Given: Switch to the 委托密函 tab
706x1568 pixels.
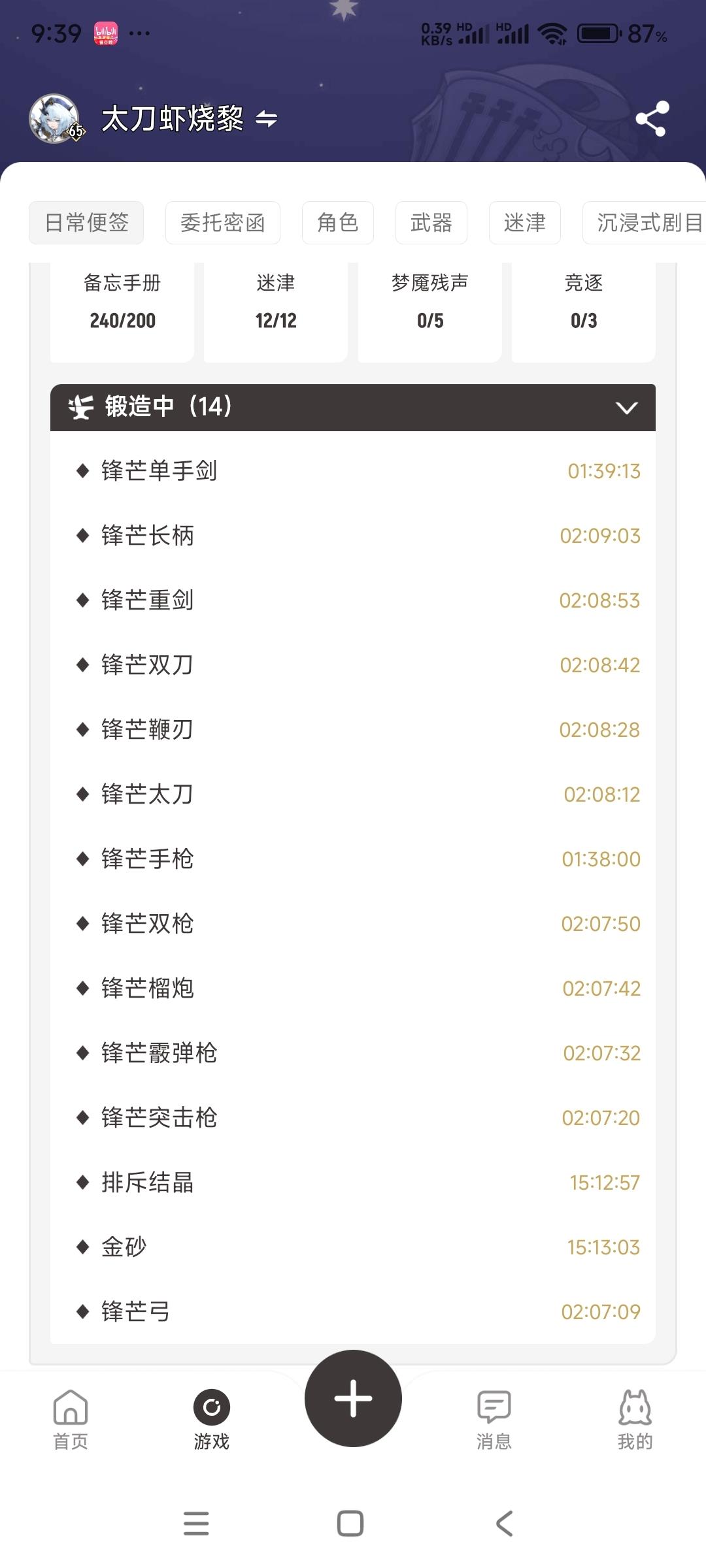Looking at the screenshot, I should tap(222, 223).
